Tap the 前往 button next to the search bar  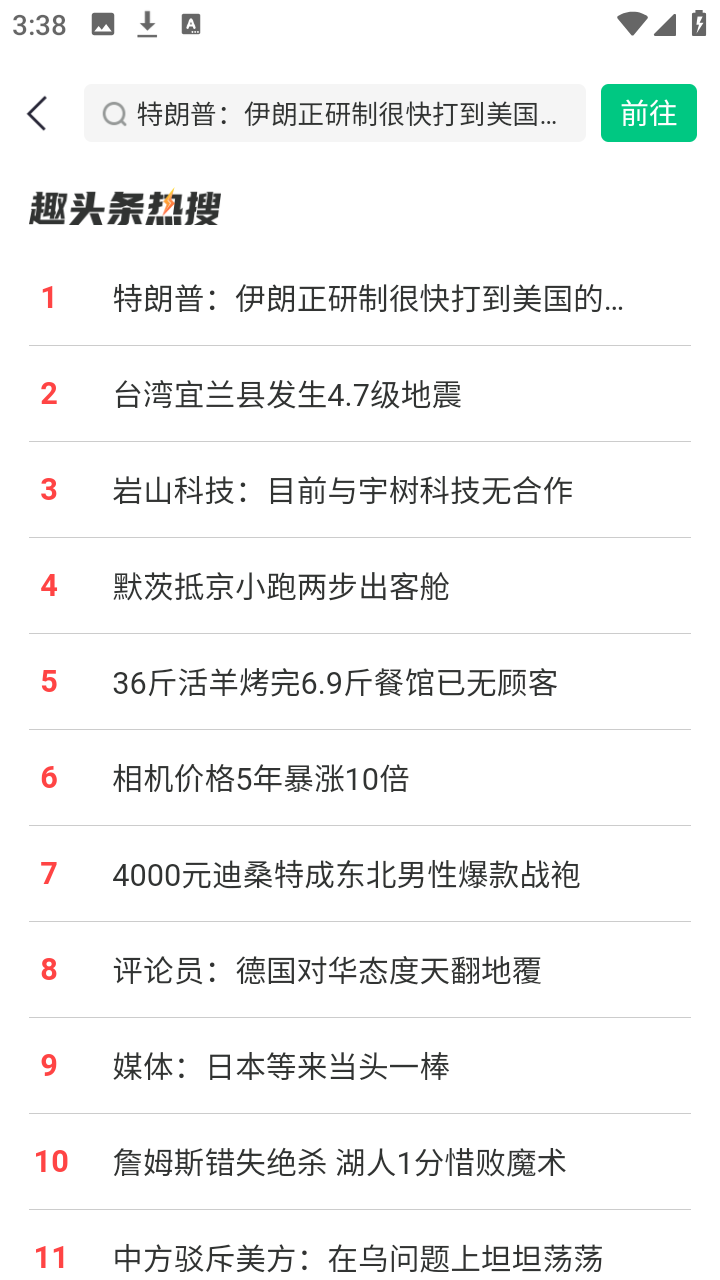pos(648,113)
